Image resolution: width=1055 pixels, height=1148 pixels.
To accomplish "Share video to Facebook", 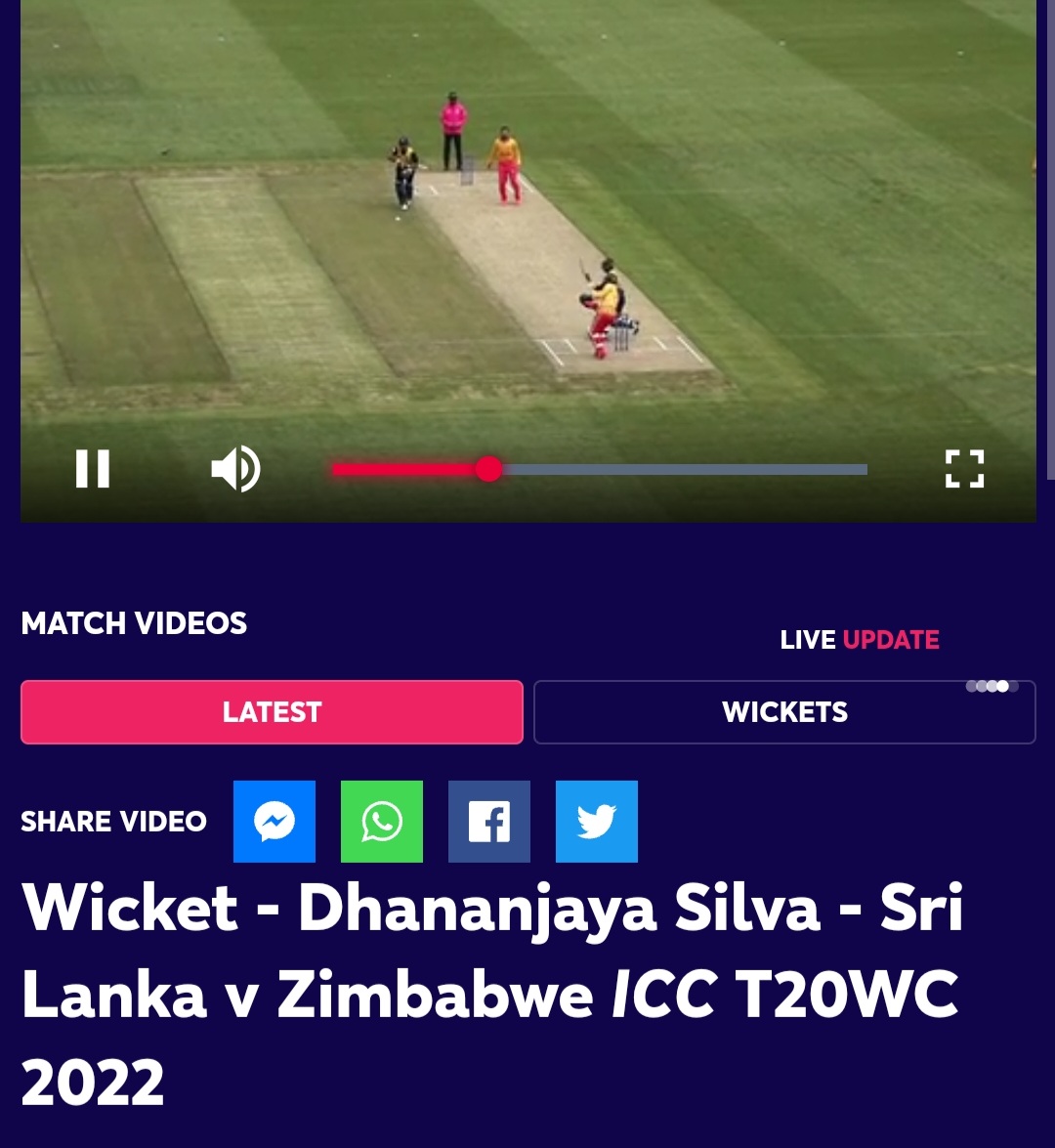I will pyautogui.click(x=489, y=822).
